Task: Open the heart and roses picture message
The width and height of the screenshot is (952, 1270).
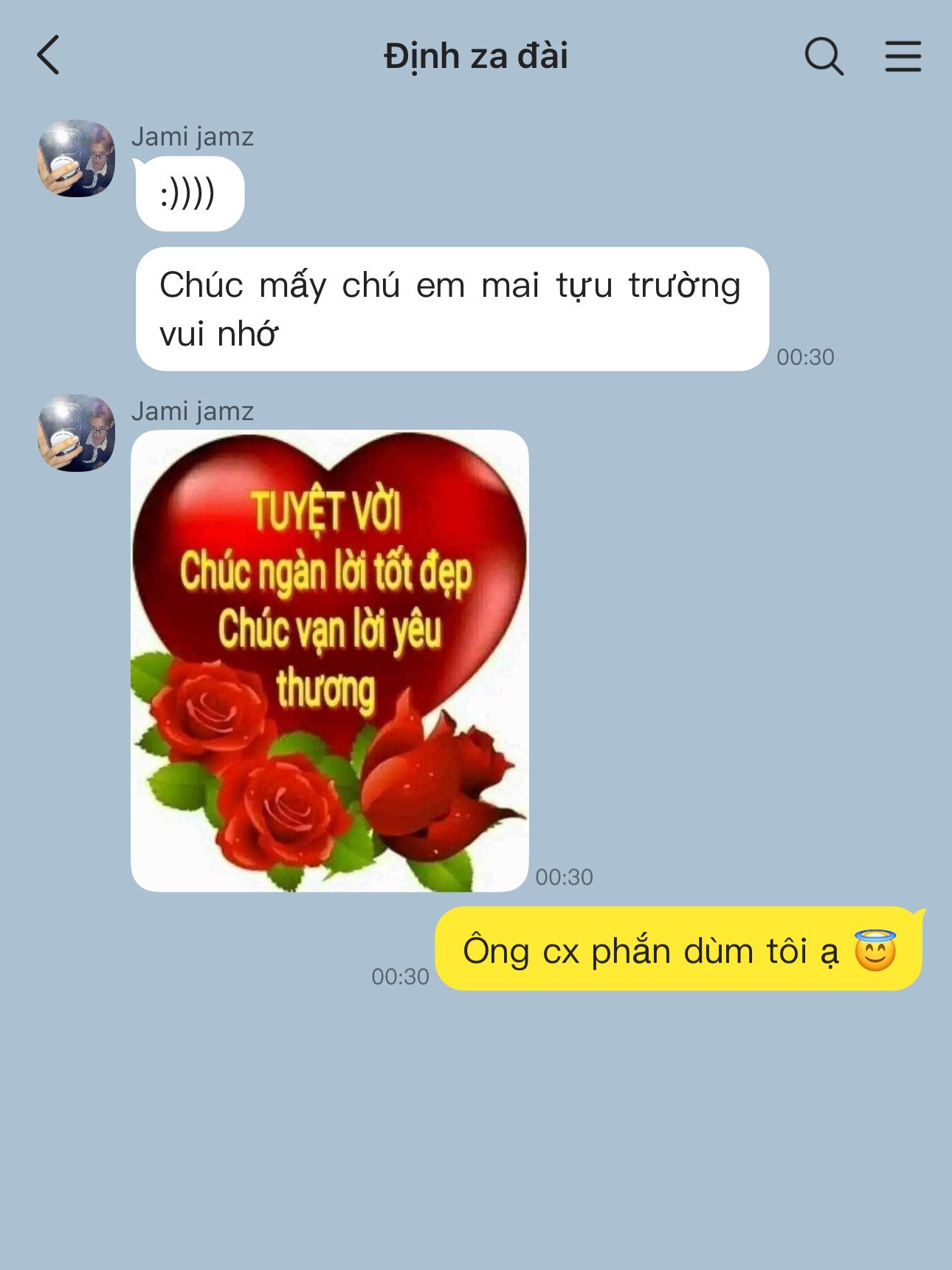Action: point(329,661)
